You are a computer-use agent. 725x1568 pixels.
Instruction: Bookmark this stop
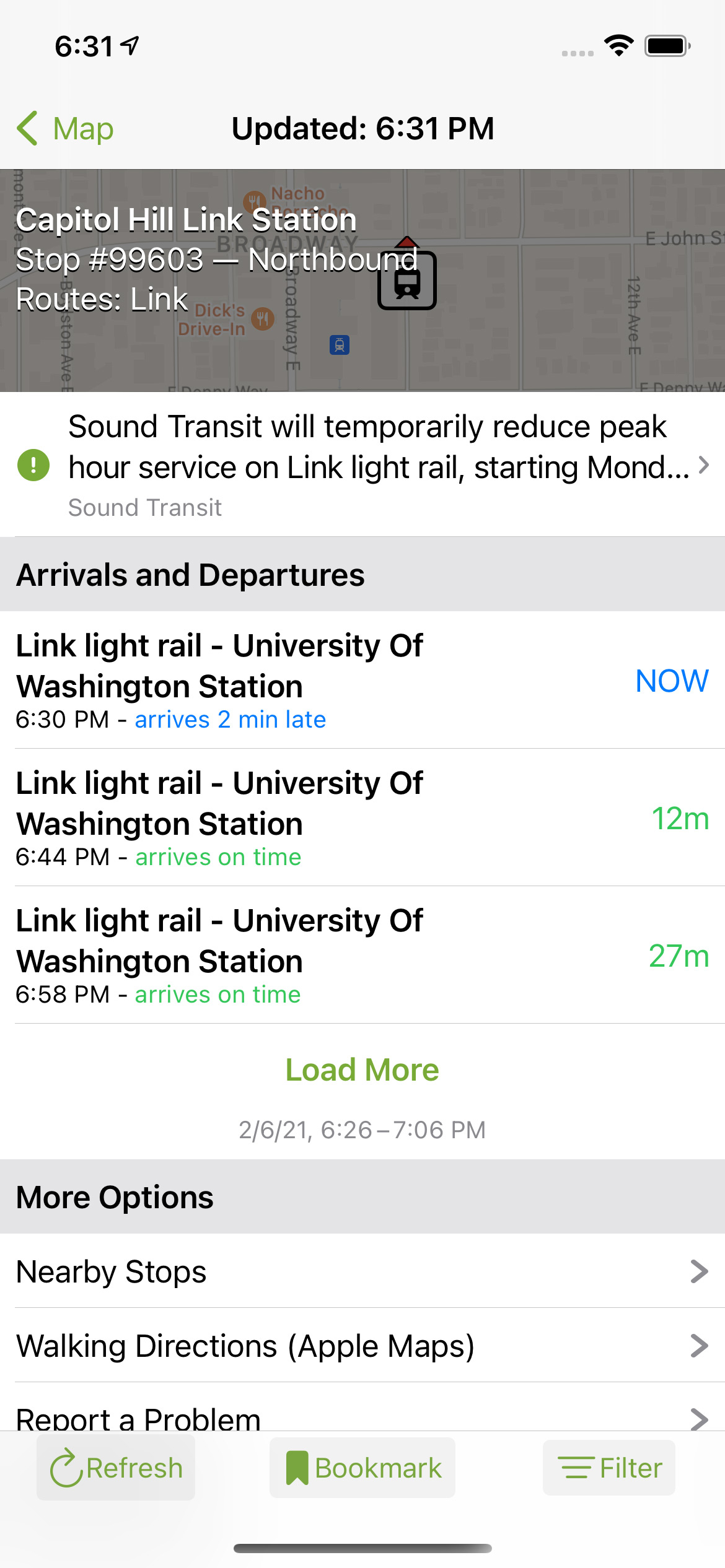(x=362, y=1468)
